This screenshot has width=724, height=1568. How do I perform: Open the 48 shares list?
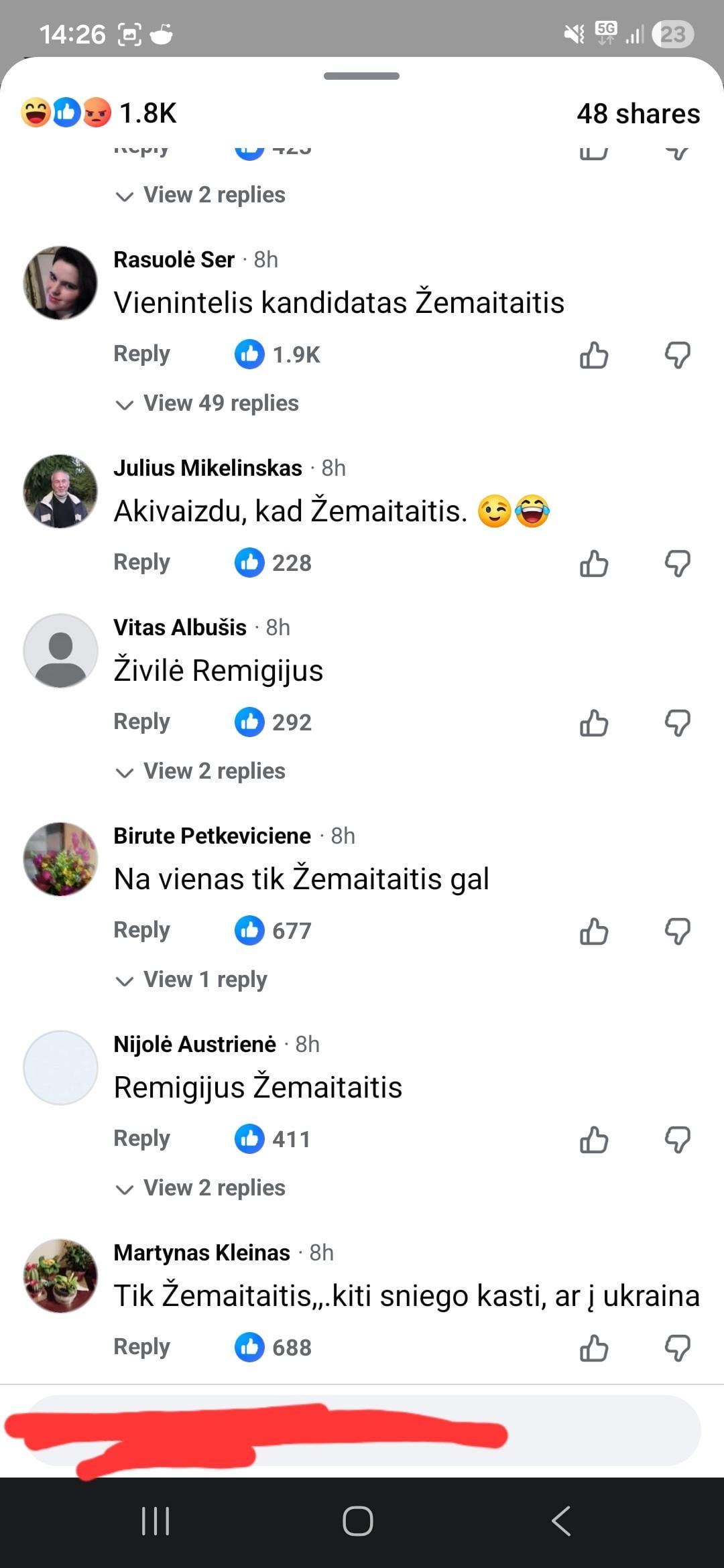click(638, 114)
